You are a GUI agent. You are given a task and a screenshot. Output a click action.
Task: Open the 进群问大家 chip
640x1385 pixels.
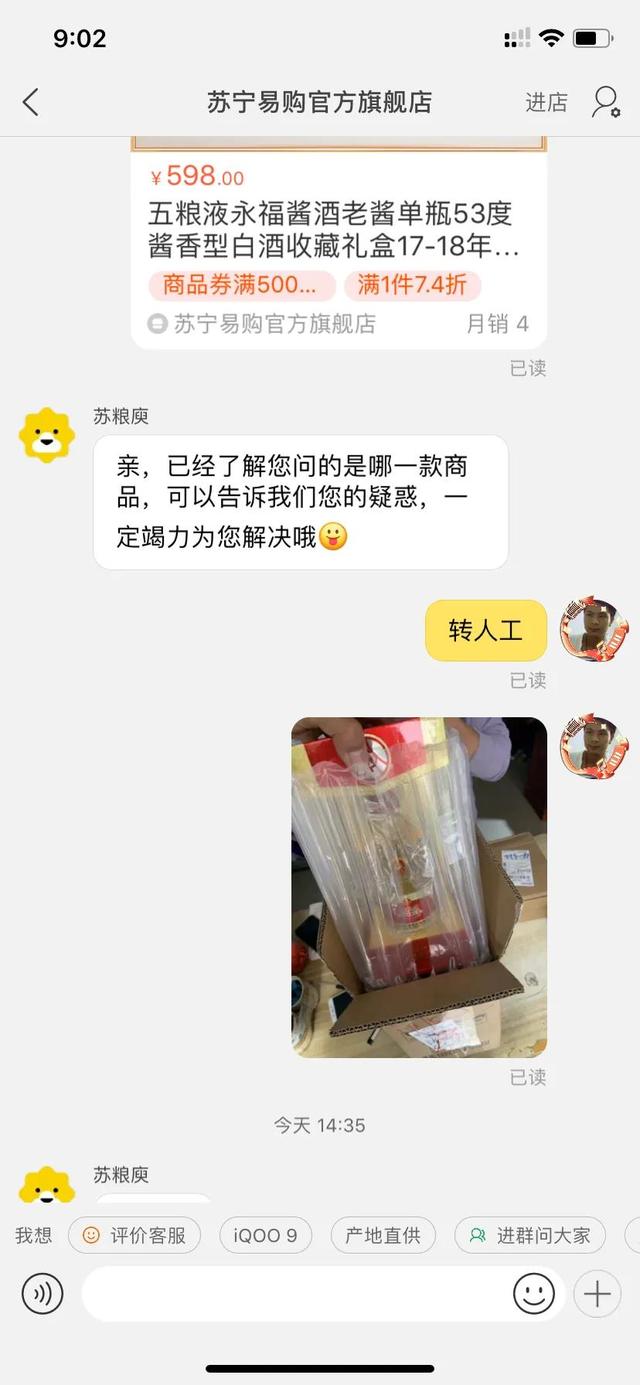click(530, 1235)
